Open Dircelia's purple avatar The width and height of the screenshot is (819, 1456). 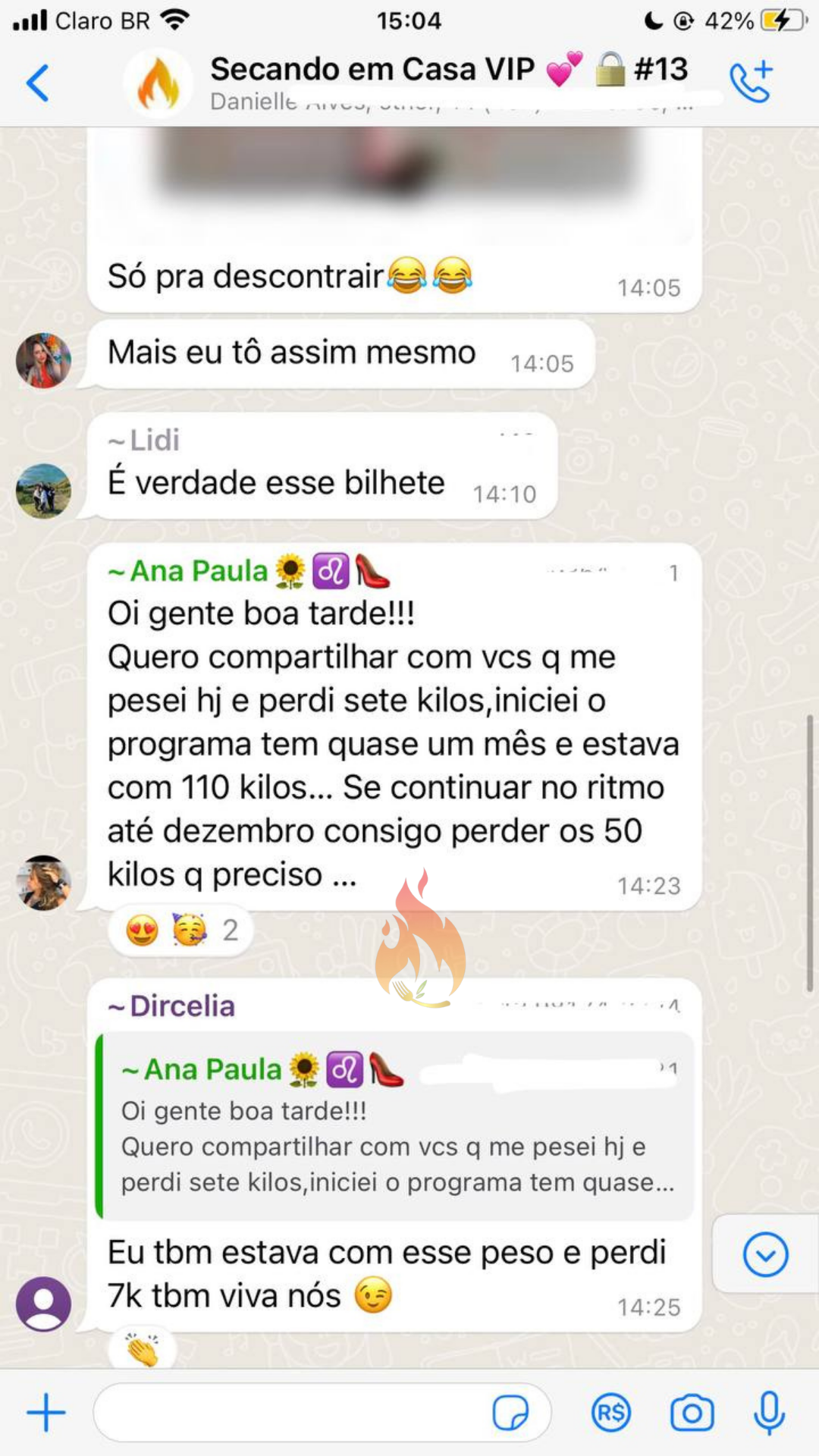click(x=43, y=1304)
